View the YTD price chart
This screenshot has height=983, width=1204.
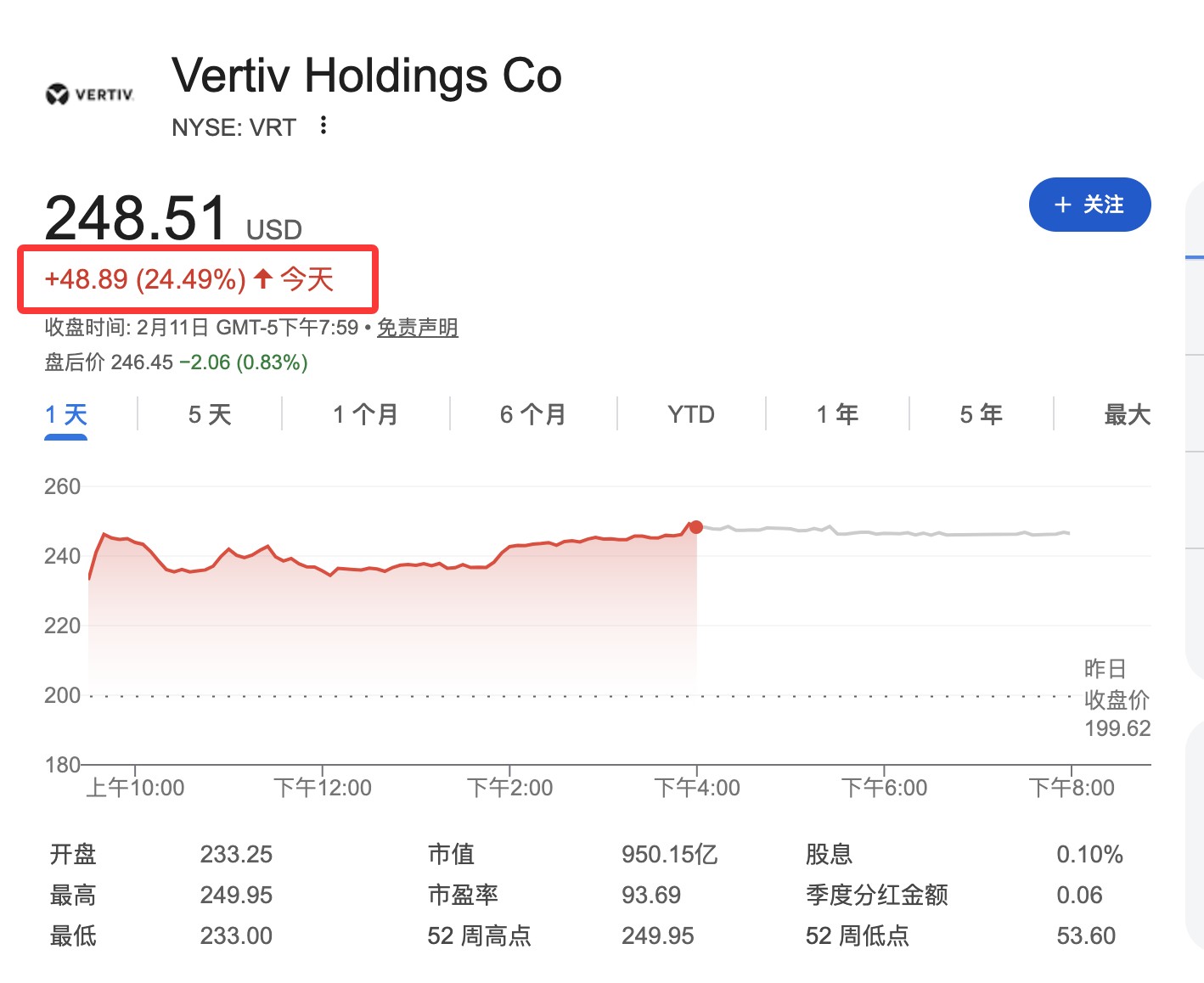[x=691, y=414]
